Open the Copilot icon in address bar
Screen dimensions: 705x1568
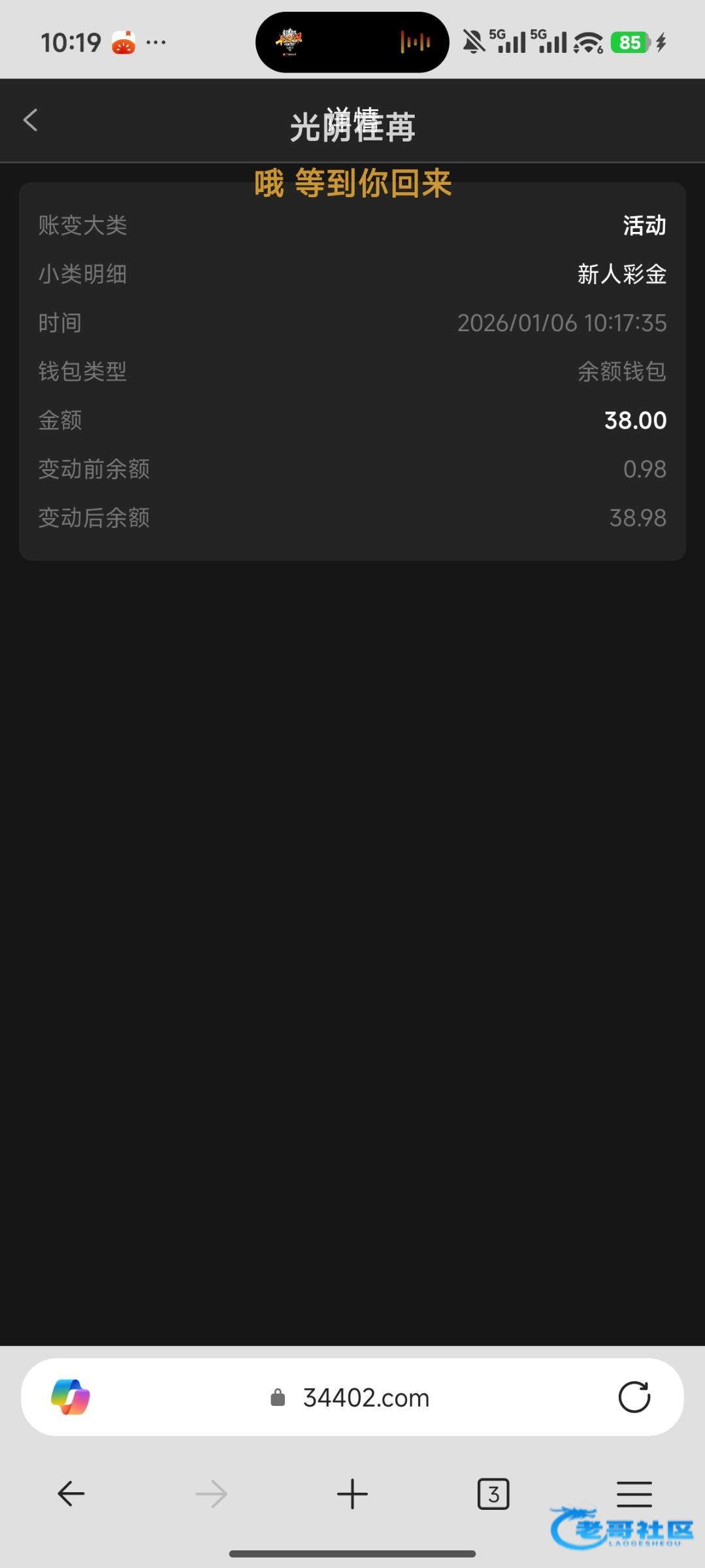(x=71, y=1397)
